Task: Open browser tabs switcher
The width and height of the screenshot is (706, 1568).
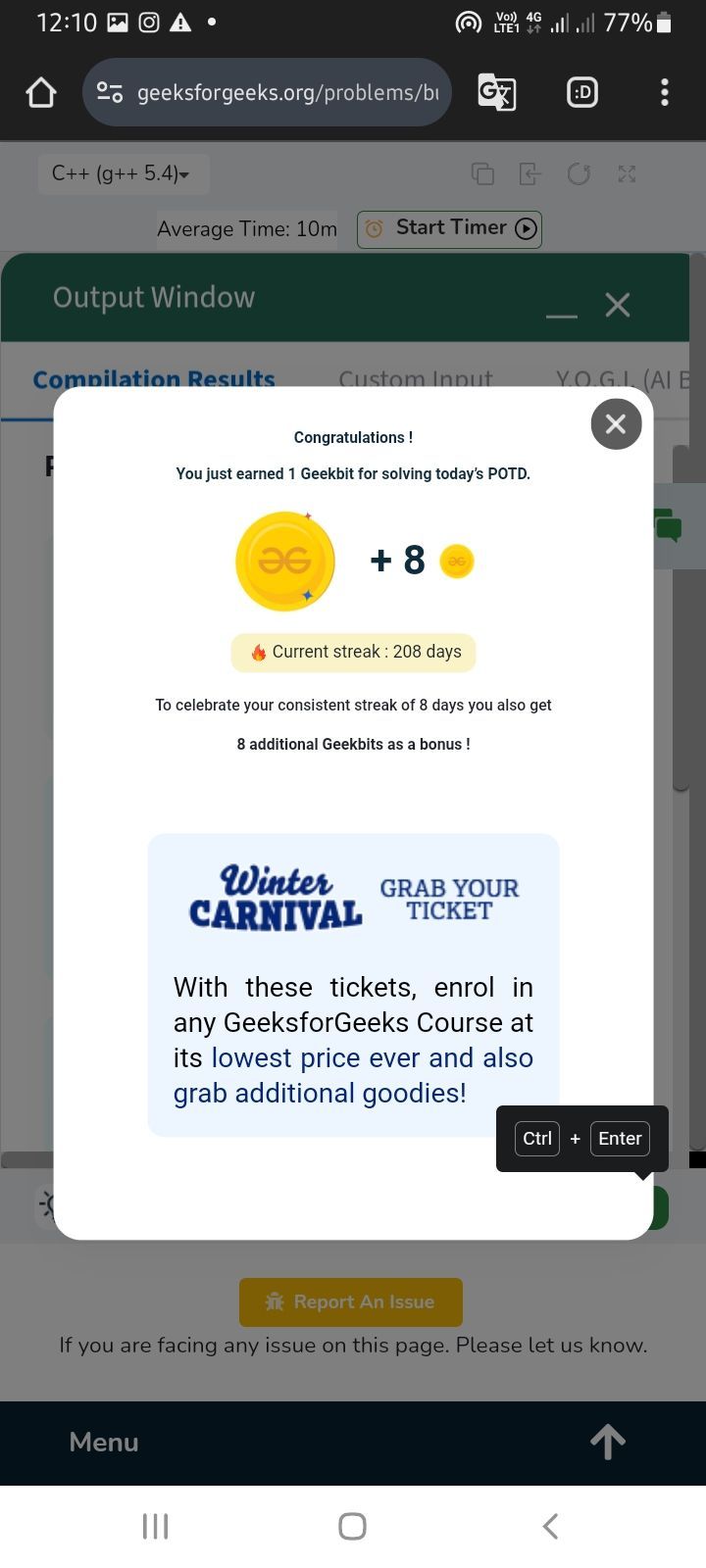Action: pyautogui.click(x=581, y=93)
